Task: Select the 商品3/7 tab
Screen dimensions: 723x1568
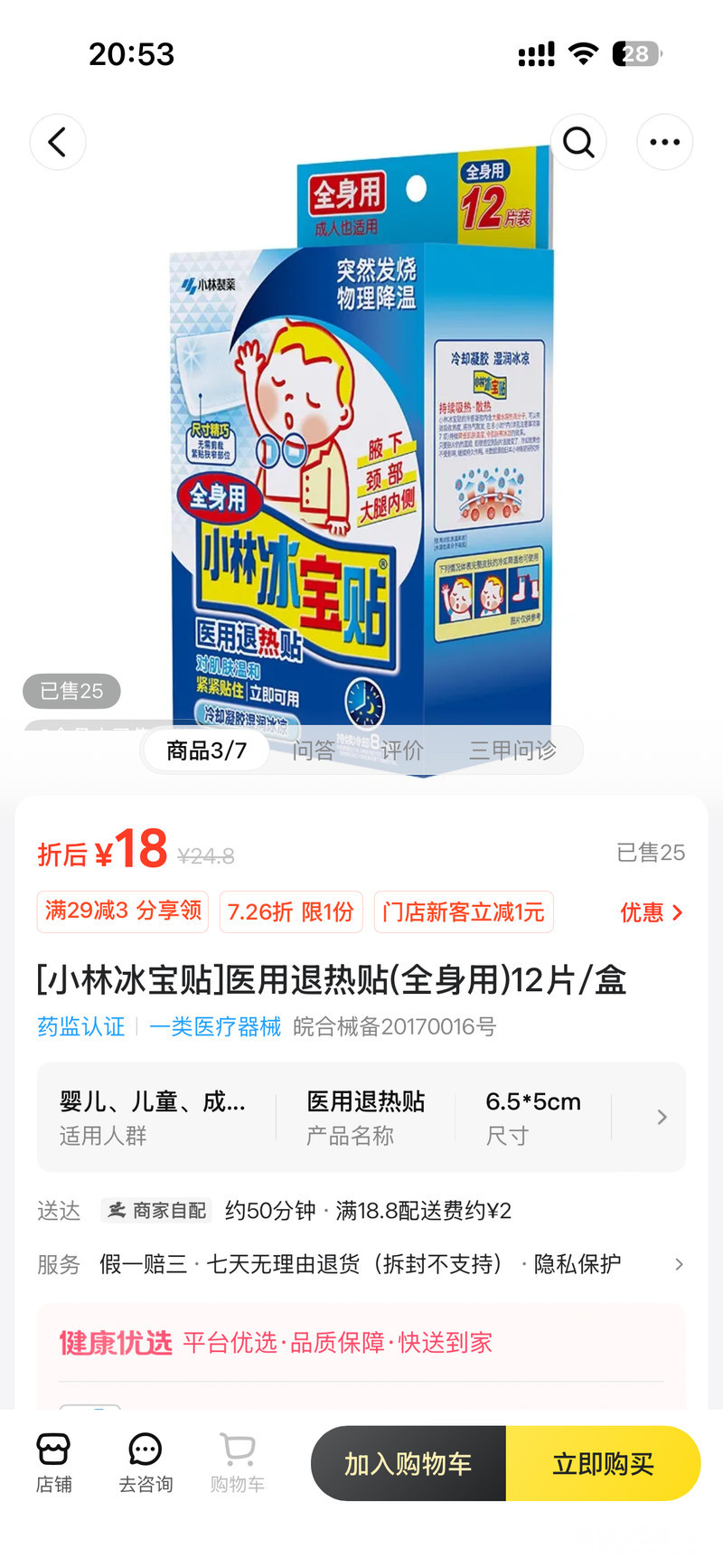Action: coord(207,751)
